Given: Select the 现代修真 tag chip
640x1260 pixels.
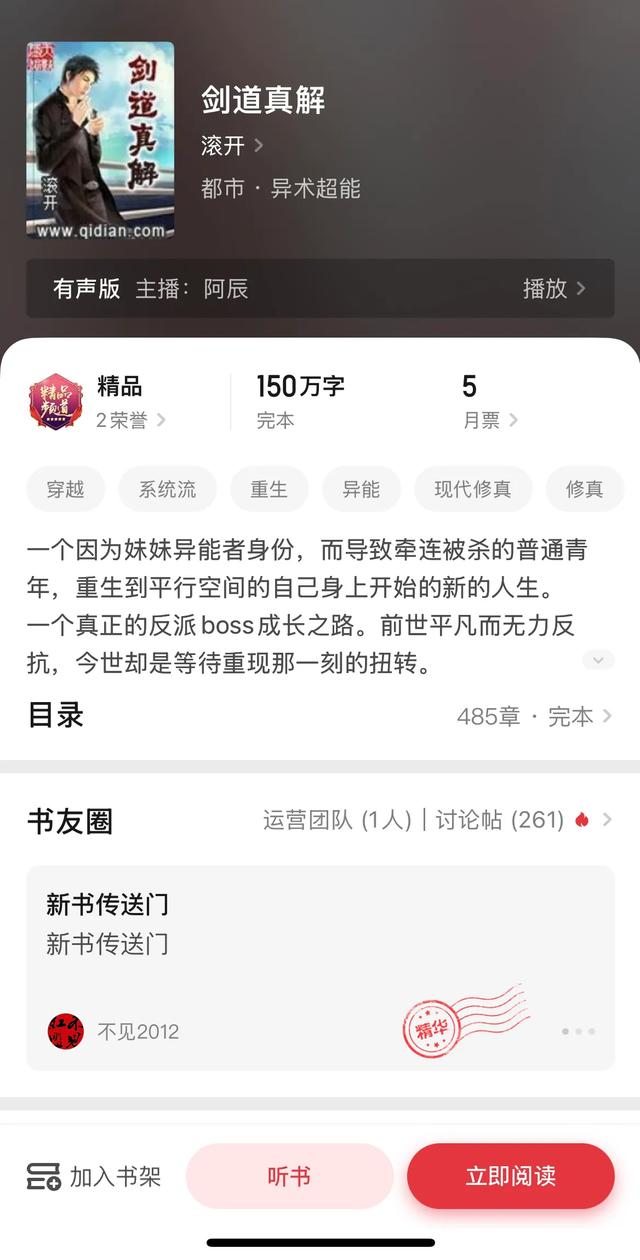Looking at the screenshot, I should click(472, 489).
